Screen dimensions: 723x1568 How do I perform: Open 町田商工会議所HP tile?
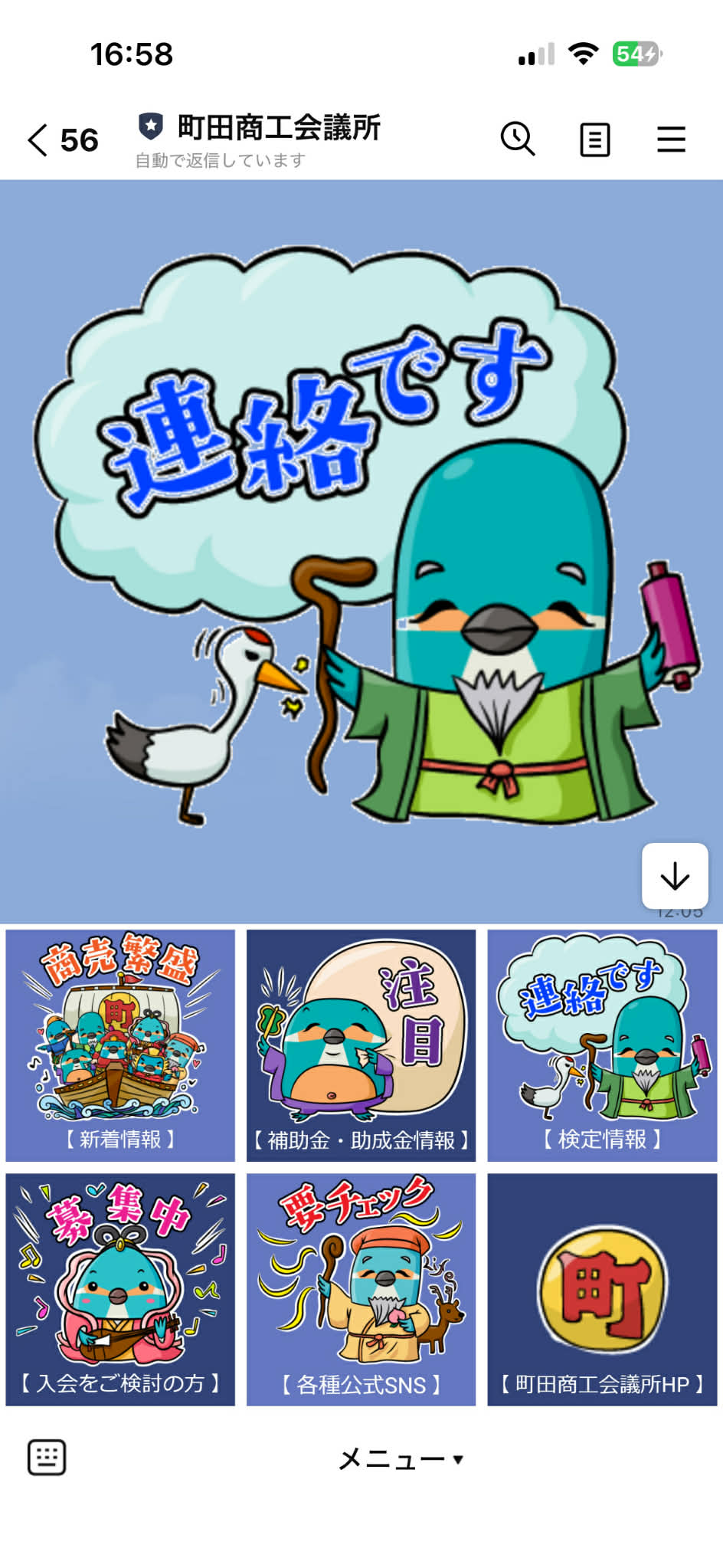pyautogui.click(x=602, y=1289)
